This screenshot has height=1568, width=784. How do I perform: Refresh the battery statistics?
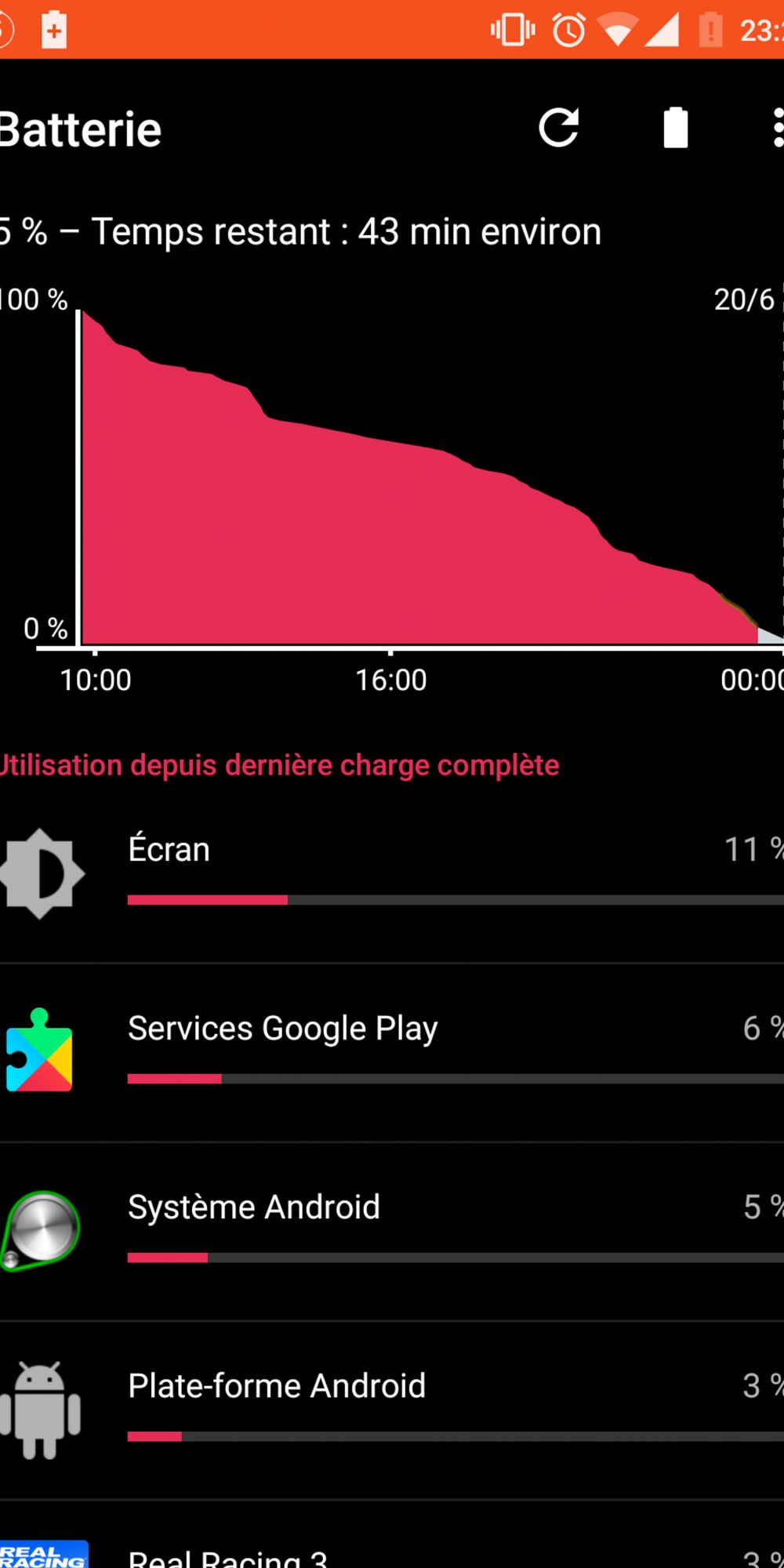click(558, 128)
